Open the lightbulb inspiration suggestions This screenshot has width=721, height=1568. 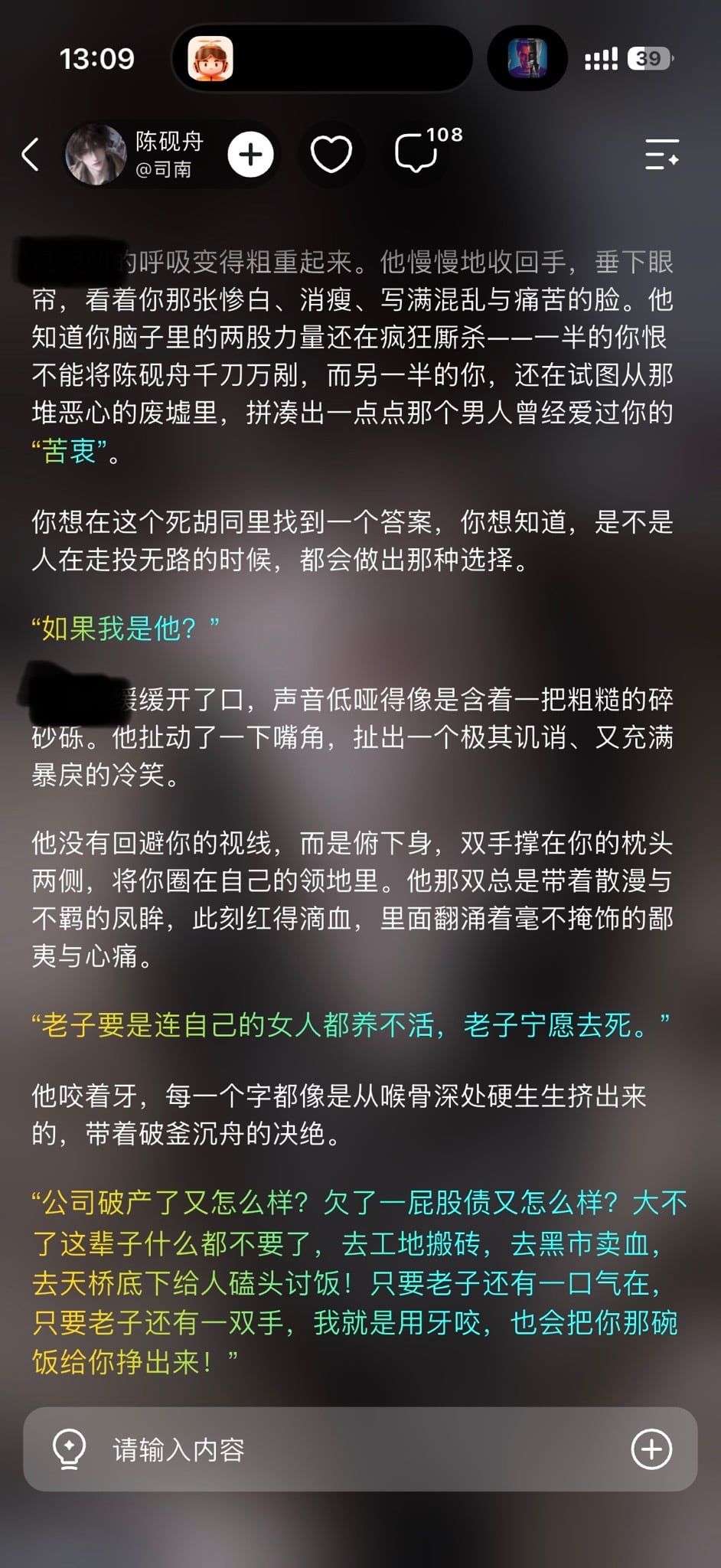tap(70, 1449)
